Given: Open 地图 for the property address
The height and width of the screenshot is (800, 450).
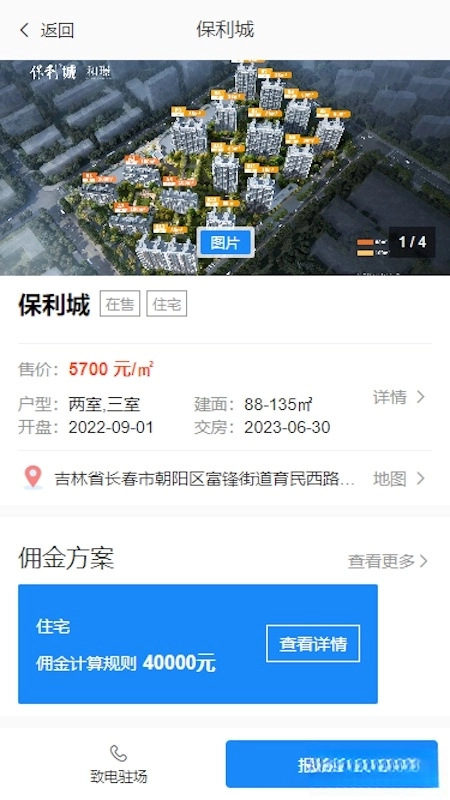Looking at the screenshot, I should click(399, 479).
